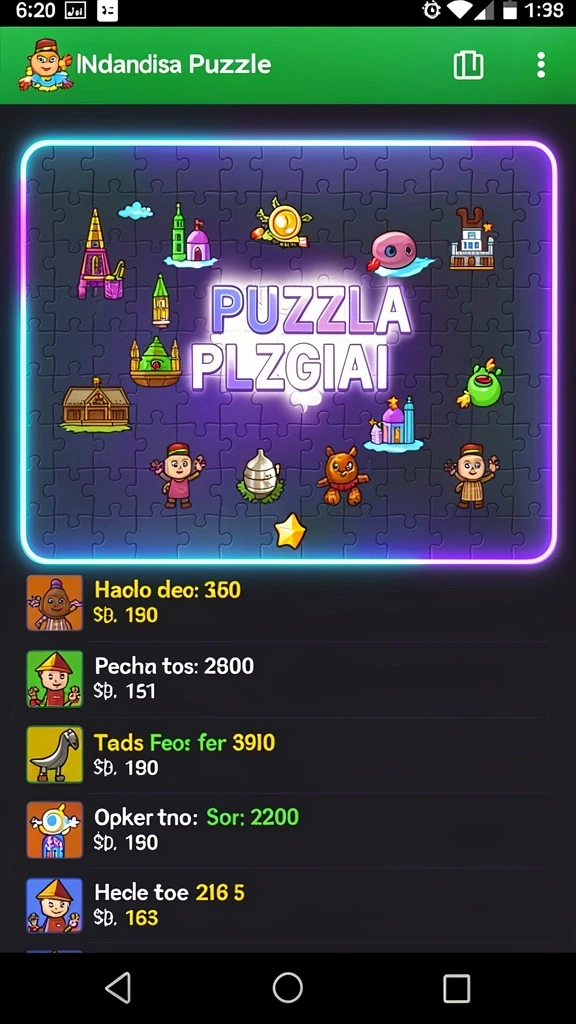Open the Hecle toe 216 5 entry
The height and width of the screenshot is (1024, 576).
click(288, 906)
